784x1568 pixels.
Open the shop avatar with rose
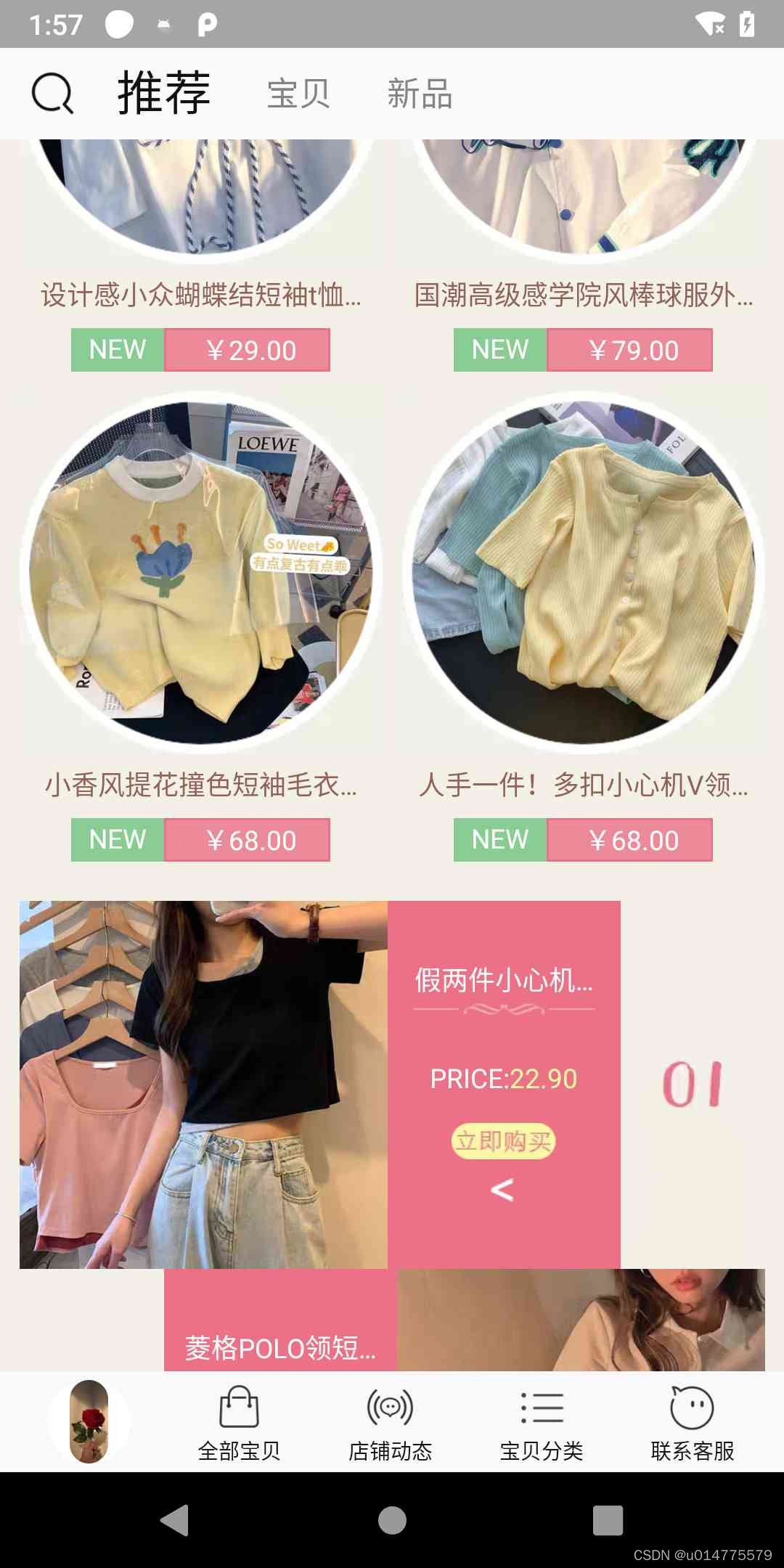89,1421
